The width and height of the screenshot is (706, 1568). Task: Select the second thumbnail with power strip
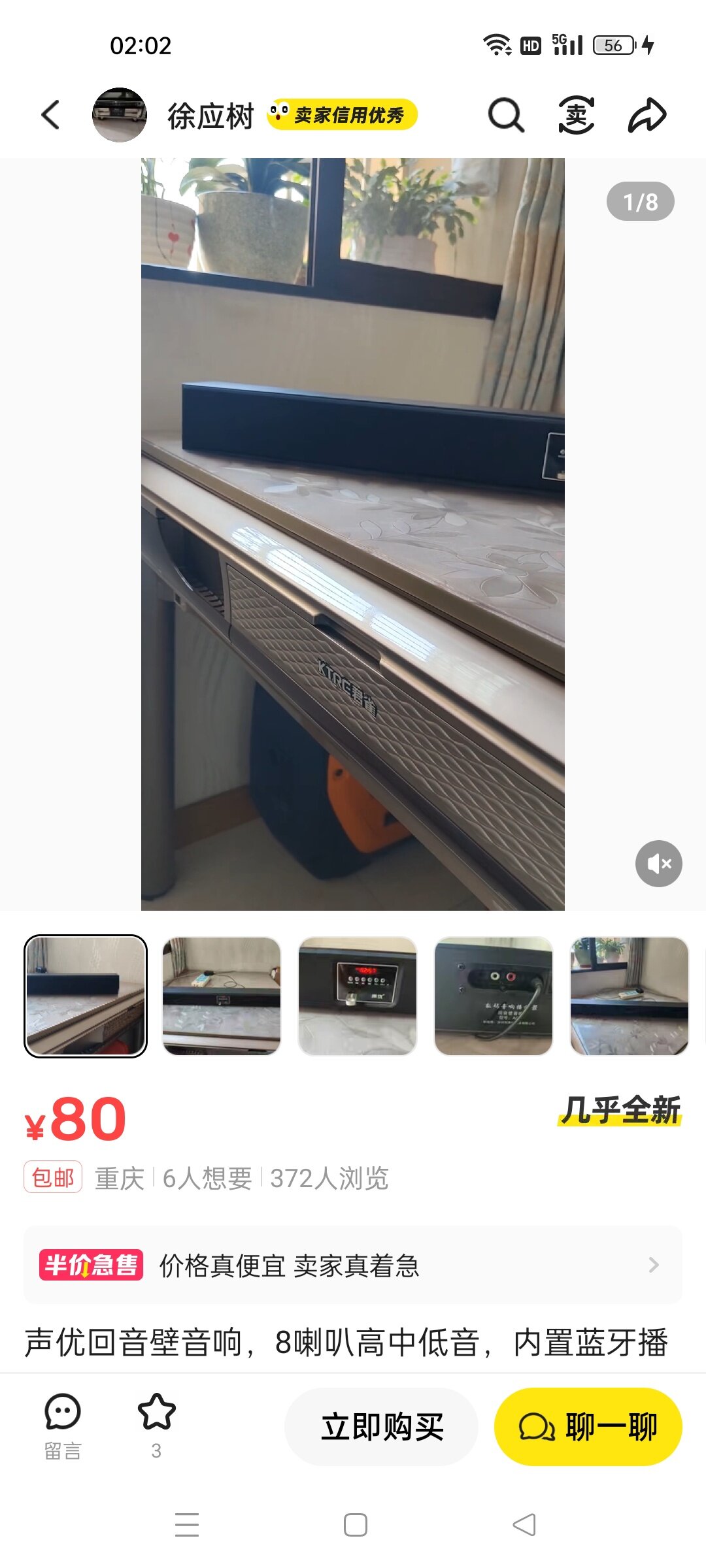point(222,996)
